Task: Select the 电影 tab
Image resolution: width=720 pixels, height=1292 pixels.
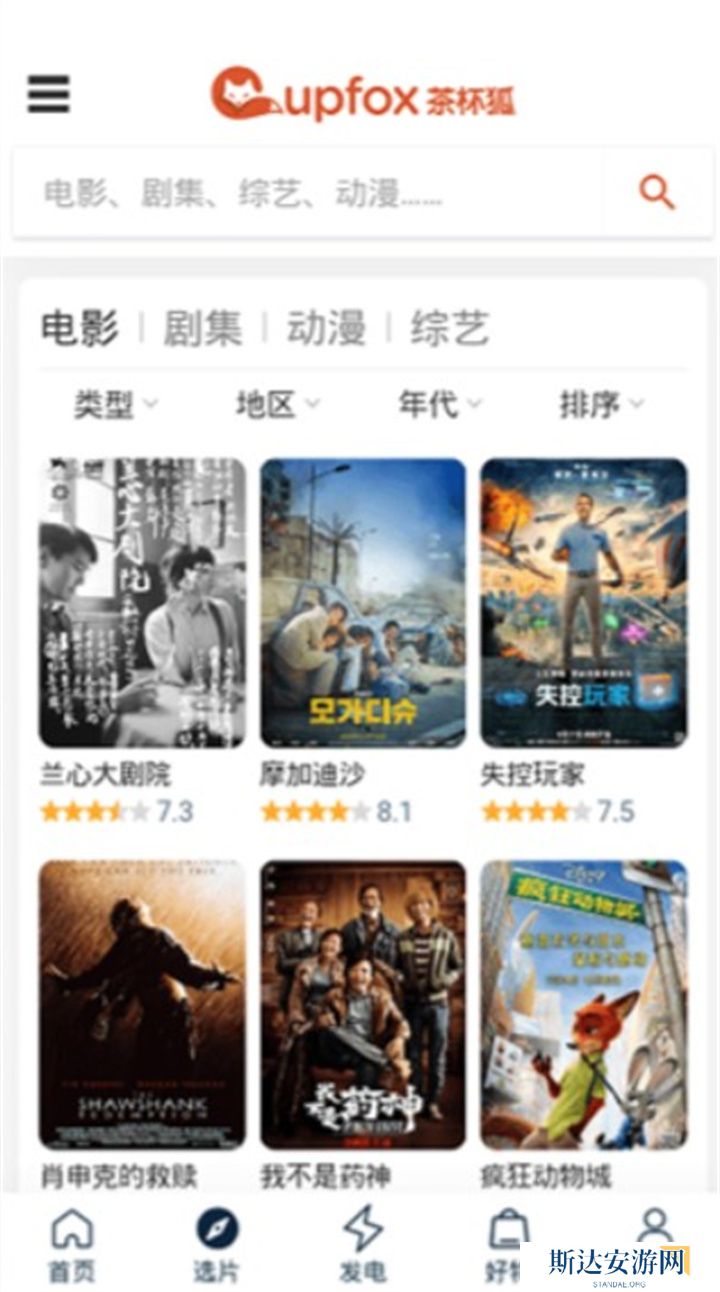Action: (80, 328)
